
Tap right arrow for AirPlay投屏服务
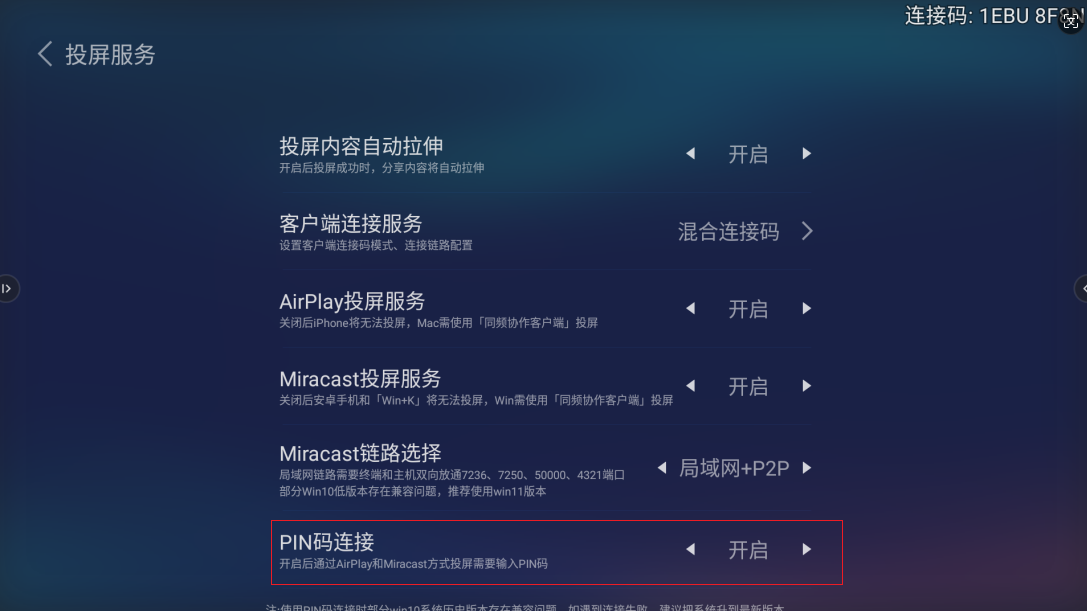pos(806,309)
